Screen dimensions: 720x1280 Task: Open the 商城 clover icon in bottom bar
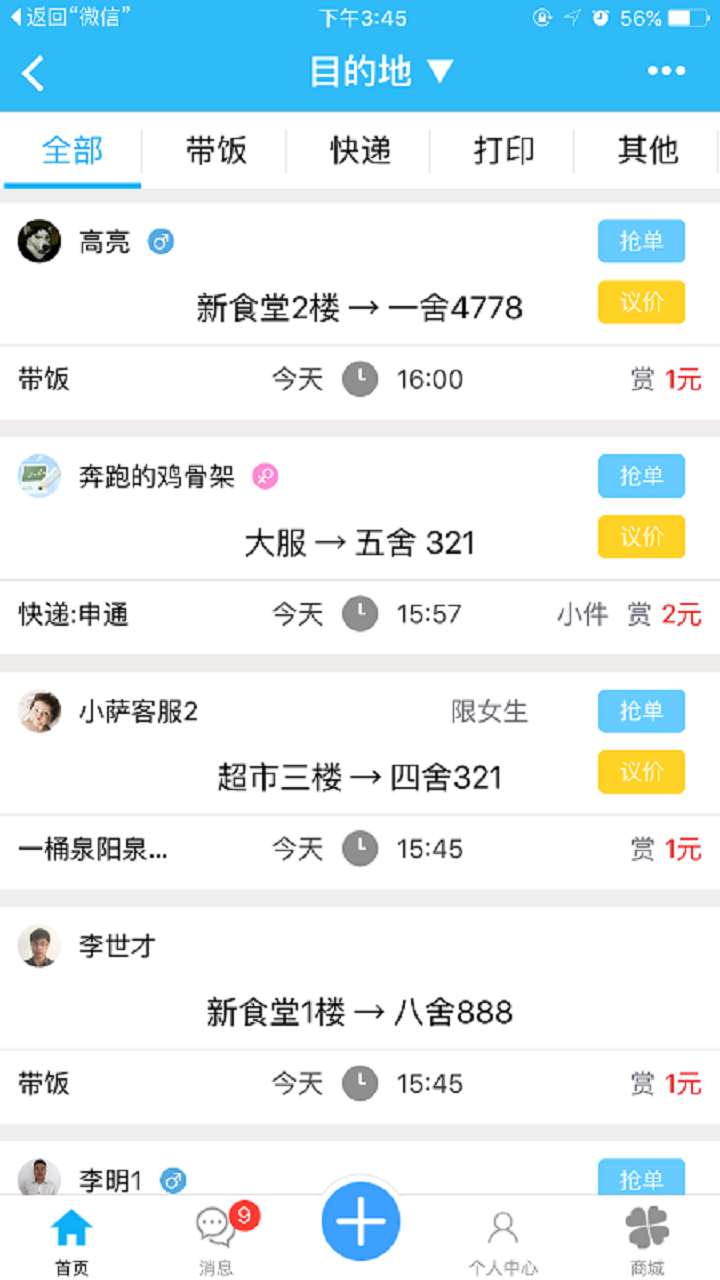[646, 1228]
